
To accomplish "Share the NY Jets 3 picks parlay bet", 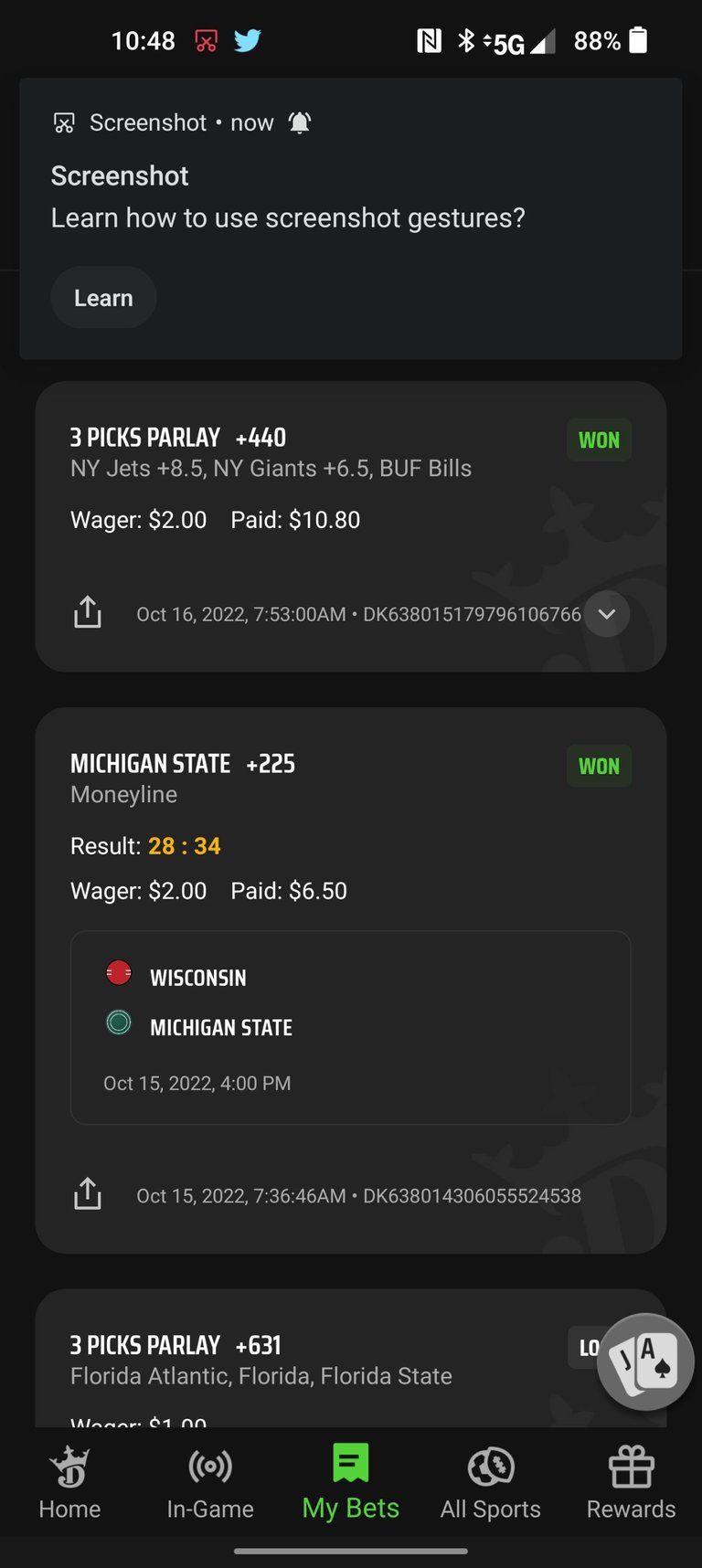I will pyautogui.click(x=88, y=612).
